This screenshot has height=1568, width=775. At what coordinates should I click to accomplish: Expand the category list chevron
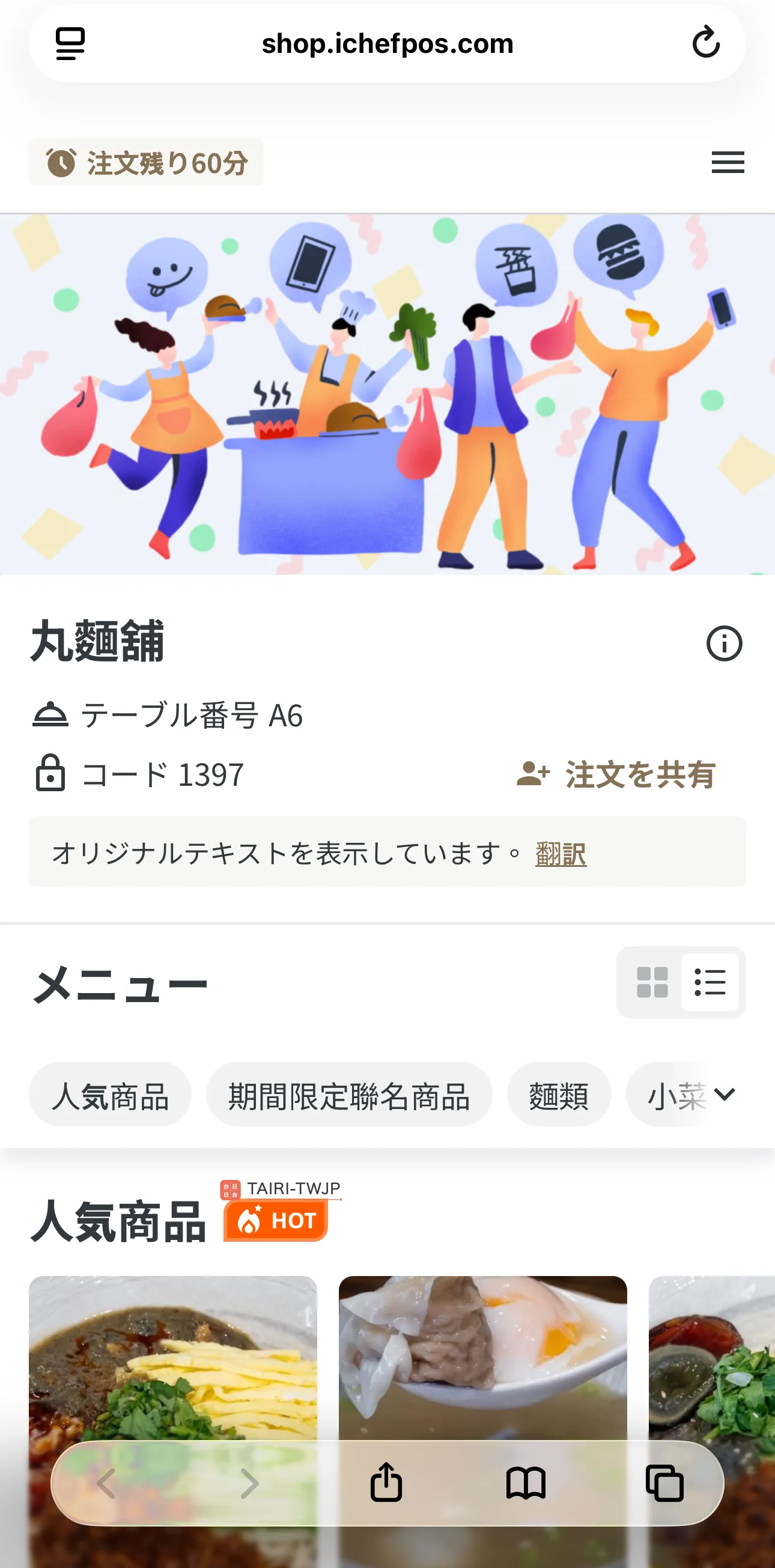coord(725,1095)
